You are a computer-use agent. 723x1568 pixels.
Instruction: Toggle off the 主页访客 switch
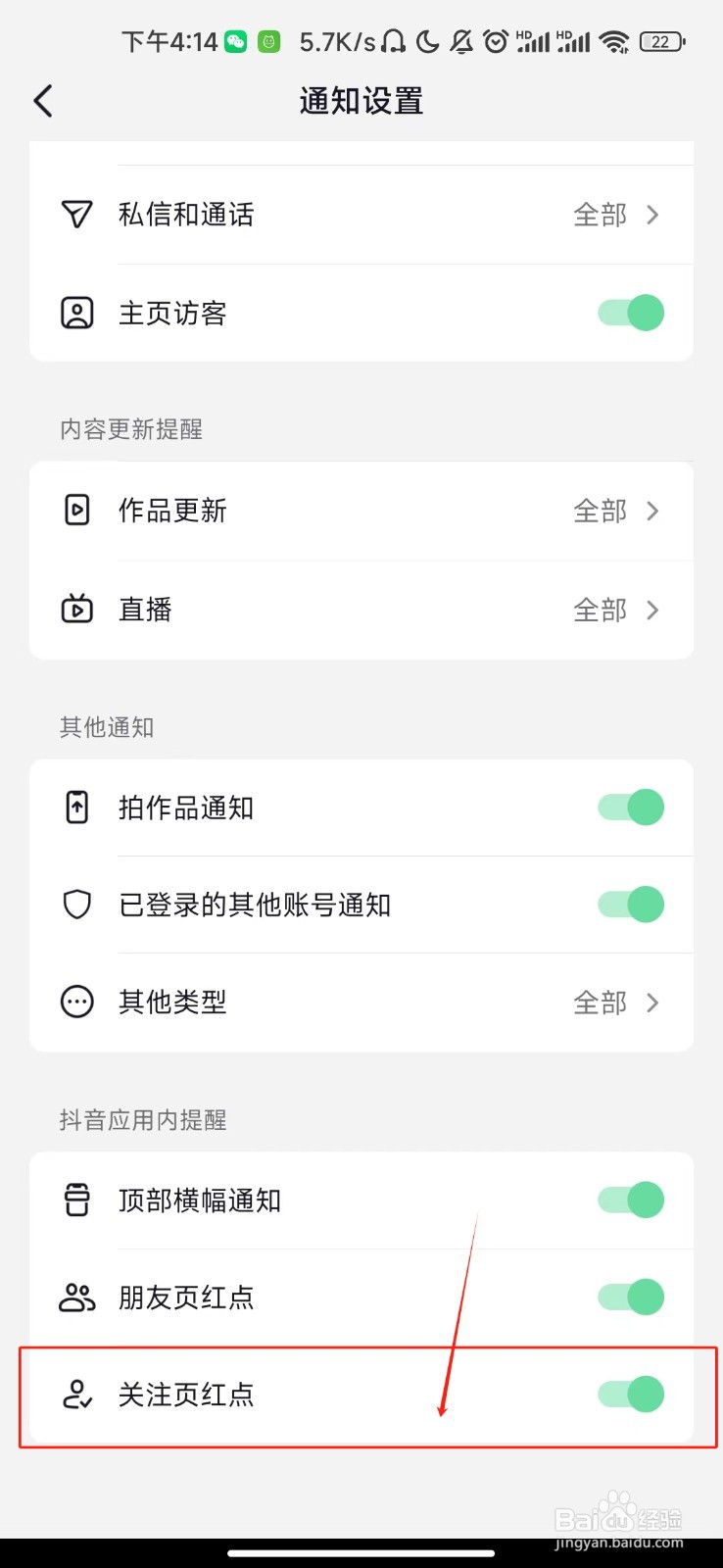point(630,313)
